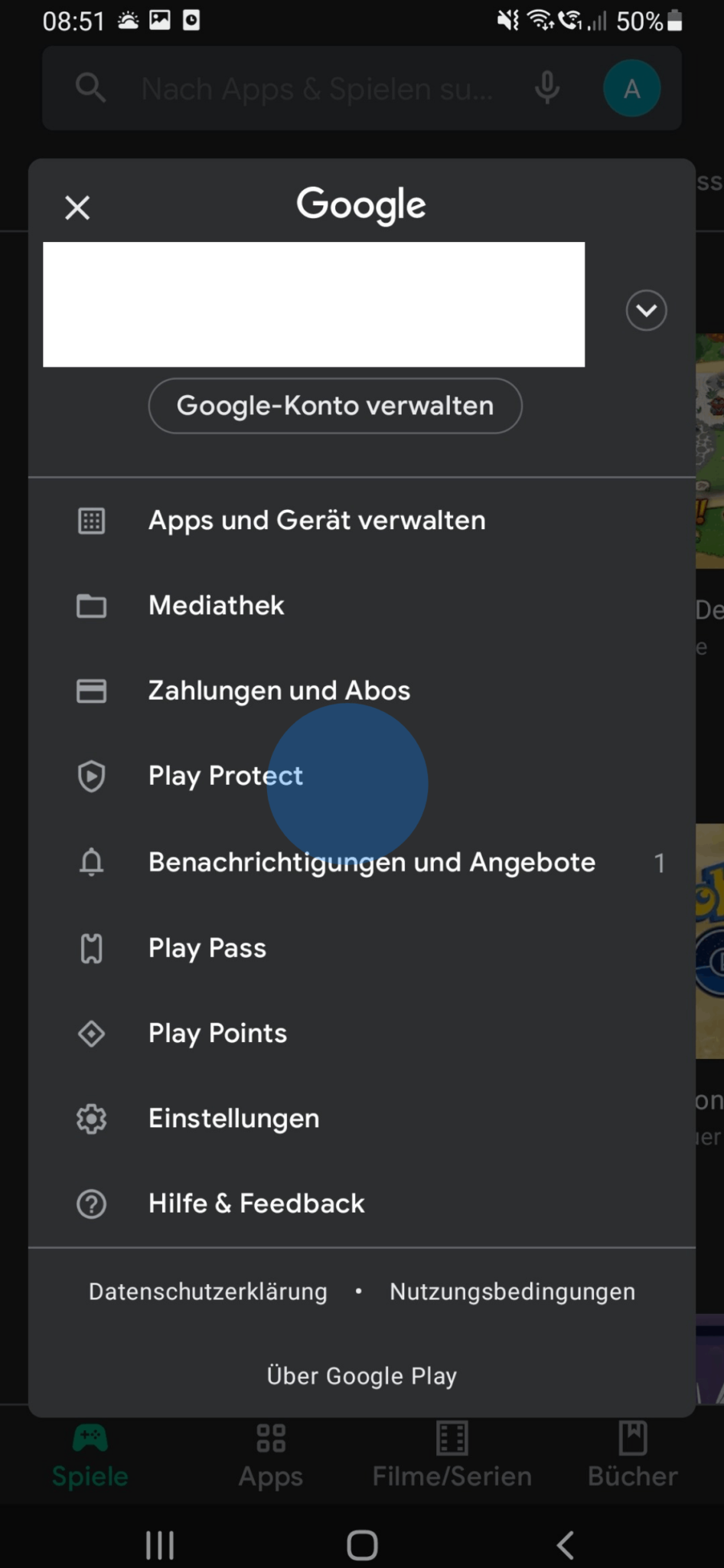The image size is (724, 1568).
Task: Select the Play Pass ticket icon
Action: coord(91,948)
